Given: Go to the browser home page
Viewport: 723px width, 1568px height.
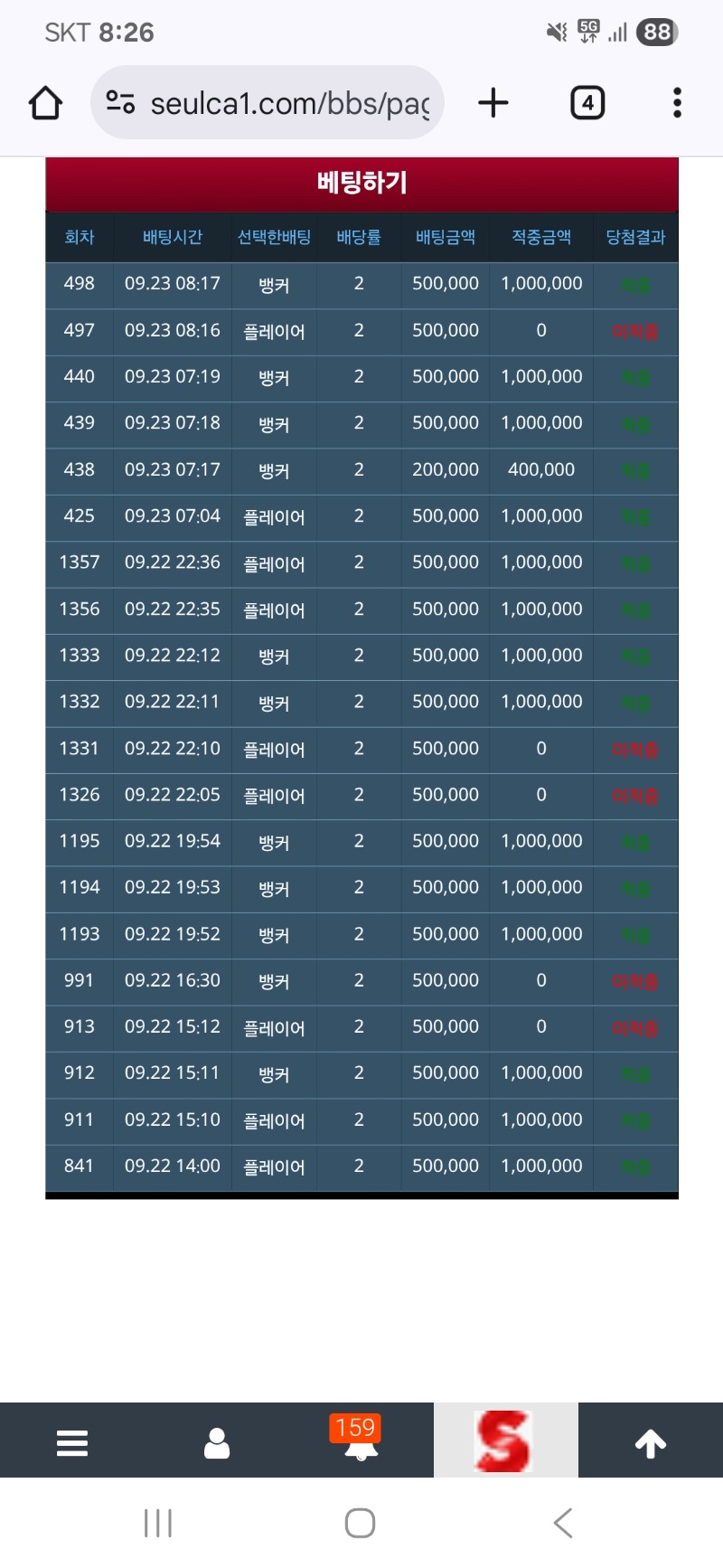Looking at the screenshot, I should coord(45,103).
